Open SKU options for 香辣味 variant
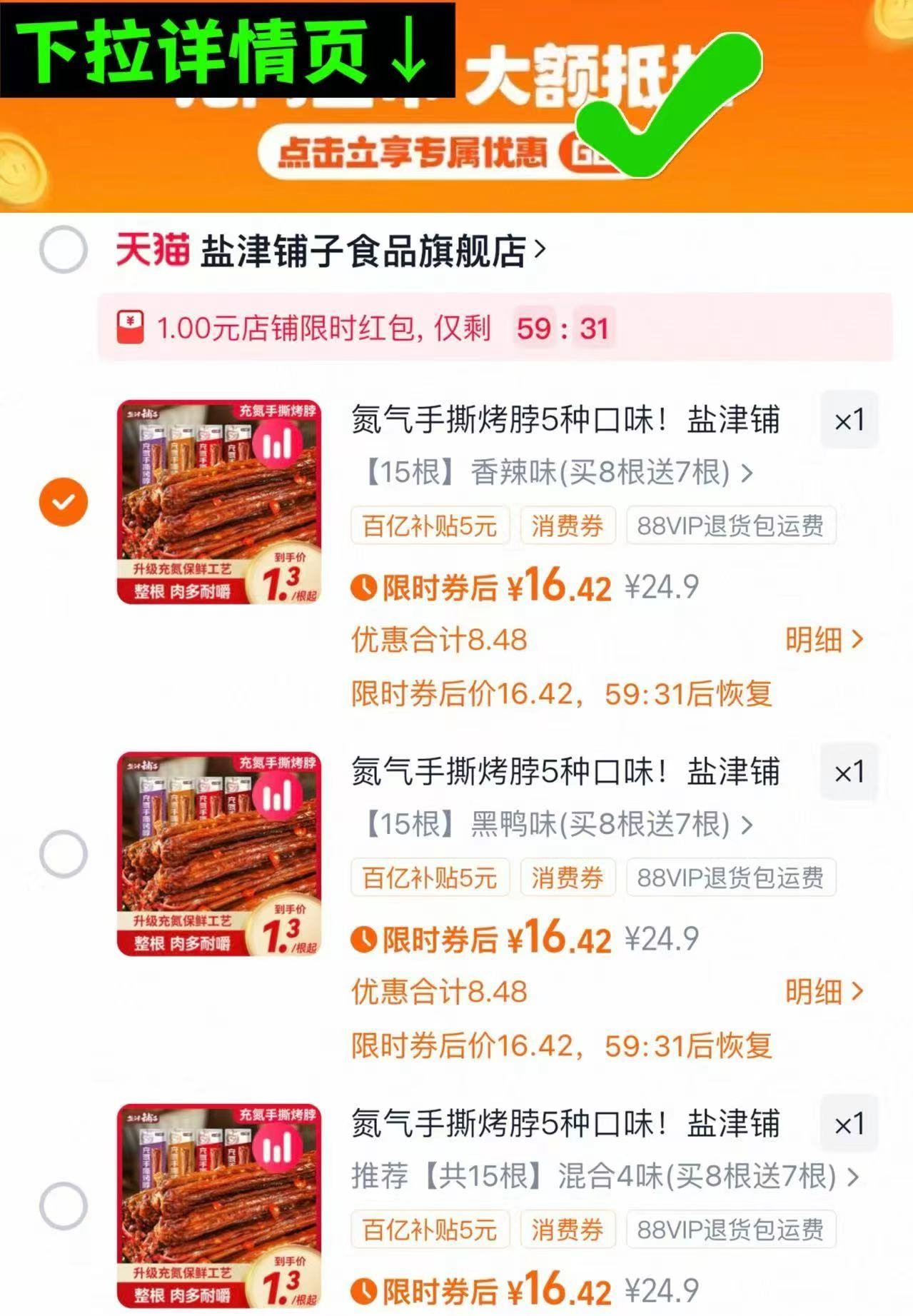 pyautogui.click(x=550, y=473)
